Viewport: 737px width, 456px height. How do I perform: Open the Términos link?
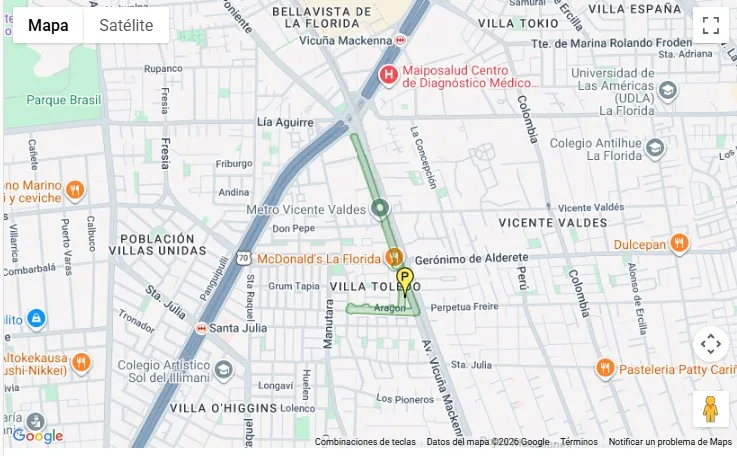click(579, 442)
